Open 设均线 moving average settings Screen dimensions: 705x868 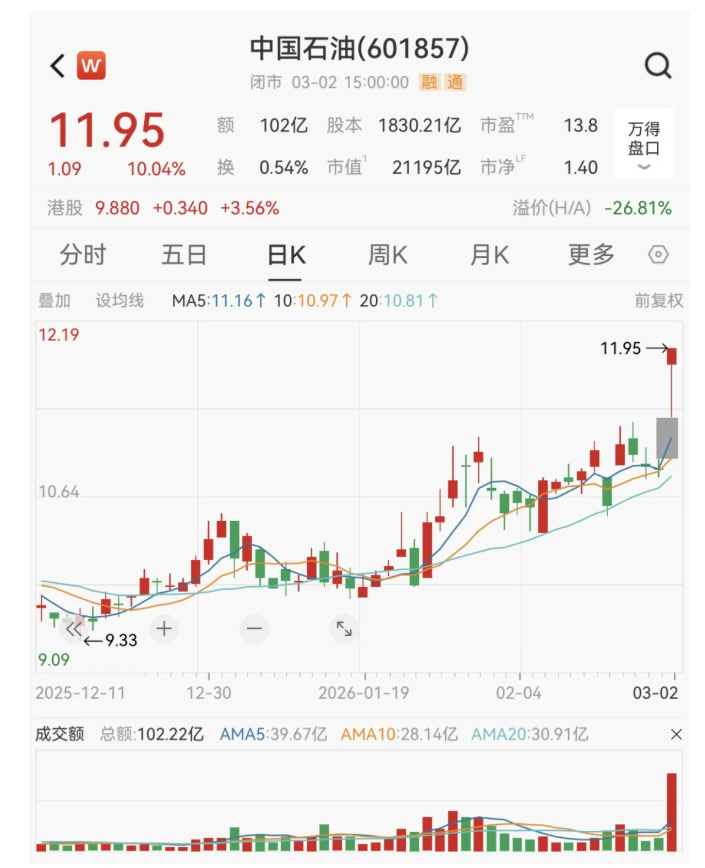click(x=119, y=300)
